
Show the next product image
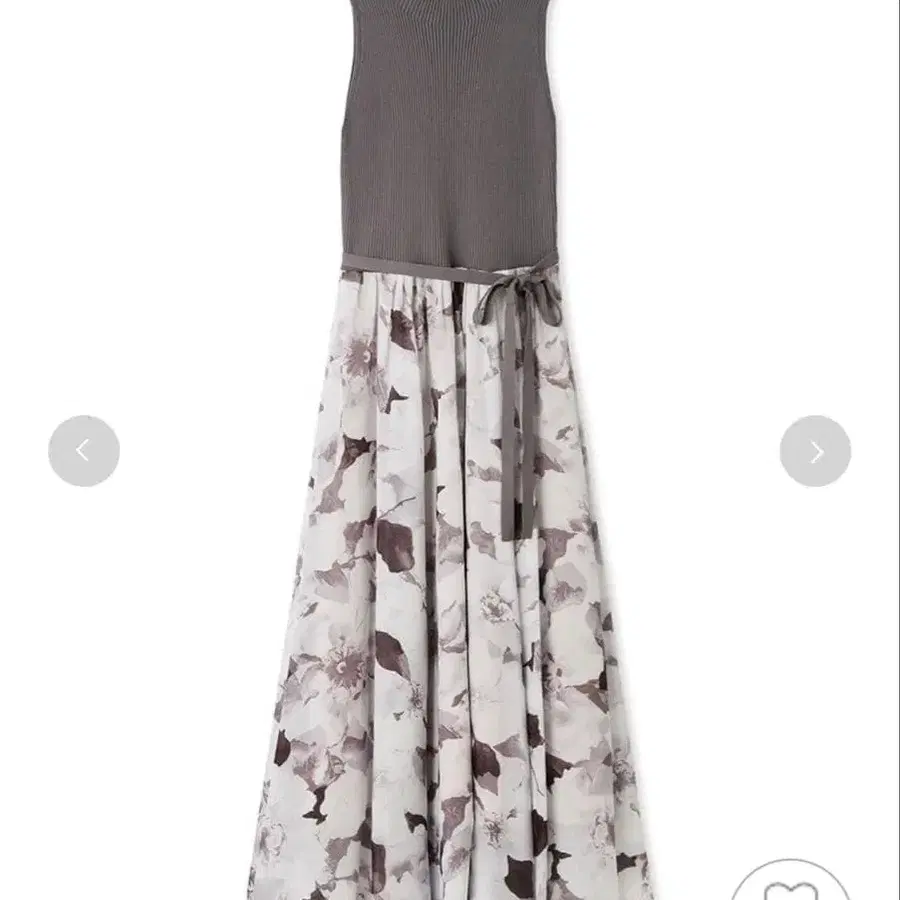(x=815, y=451)
